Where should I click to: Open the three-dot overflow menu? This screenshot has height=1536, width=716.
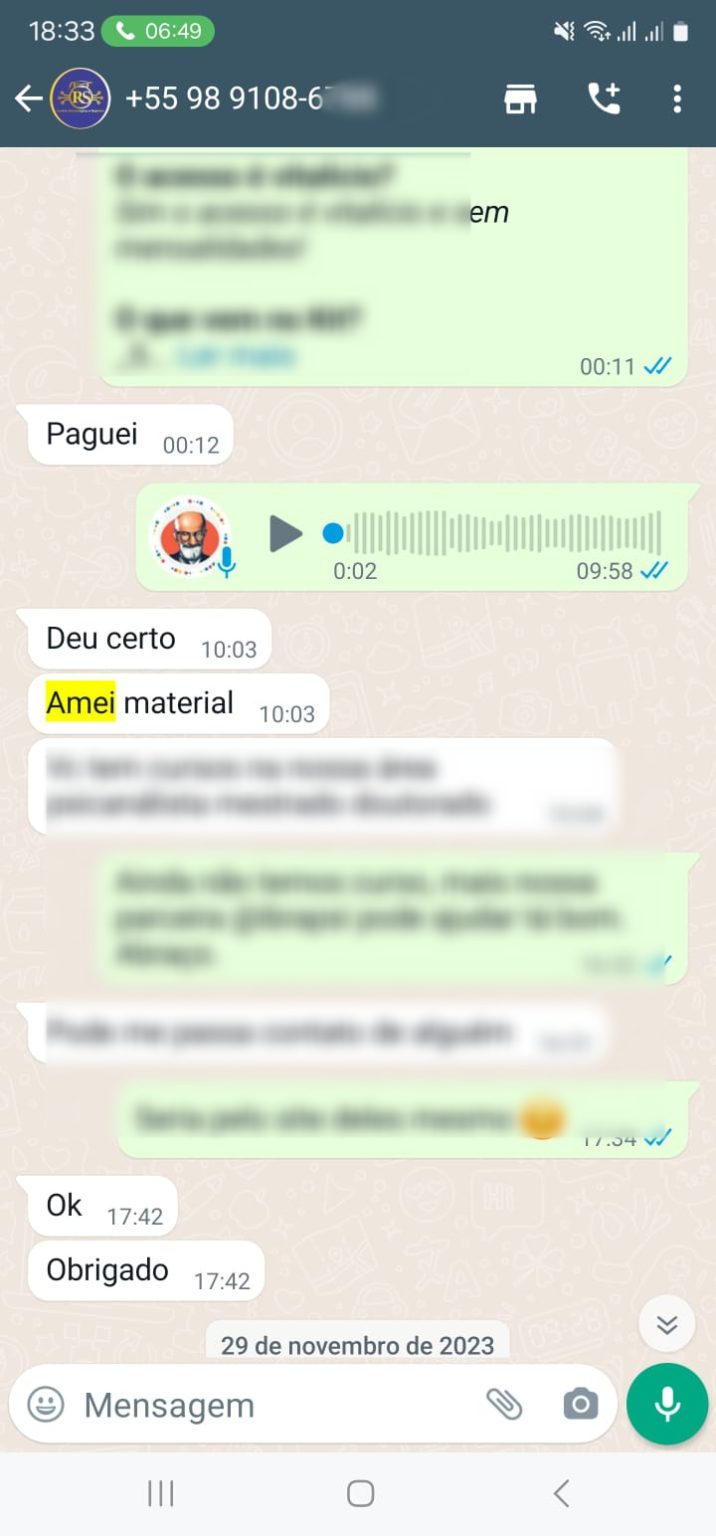(677, 98)
